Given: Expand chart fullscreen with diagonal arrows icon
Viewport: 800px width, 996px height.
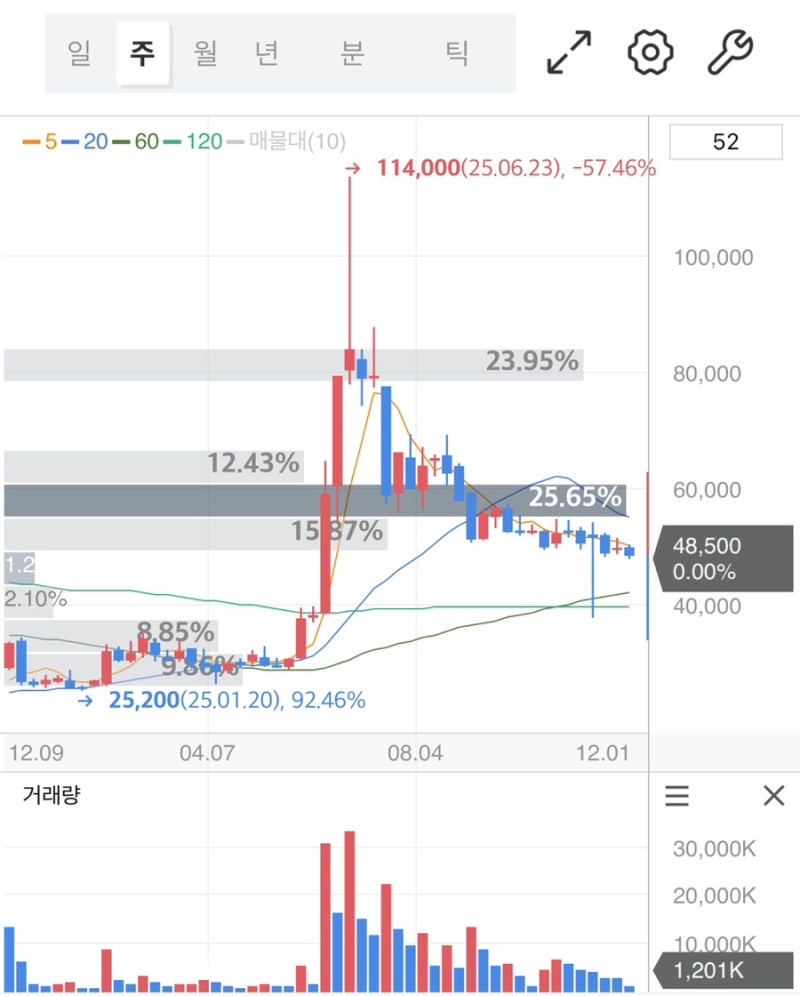Looking at the screenshot, I should pyautogui.click(x=567, y=53).
